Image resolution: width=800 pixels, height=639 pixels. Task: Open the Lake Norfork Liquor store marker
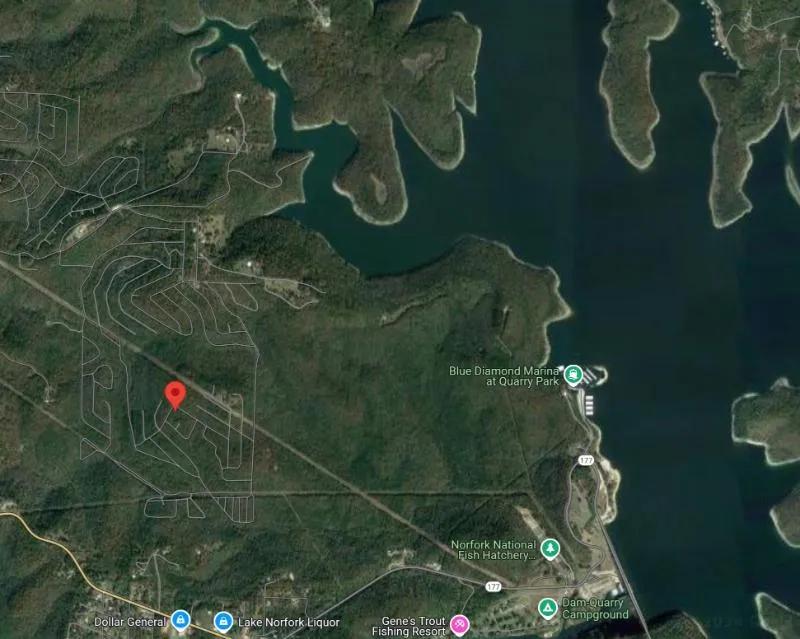point(224,622)
